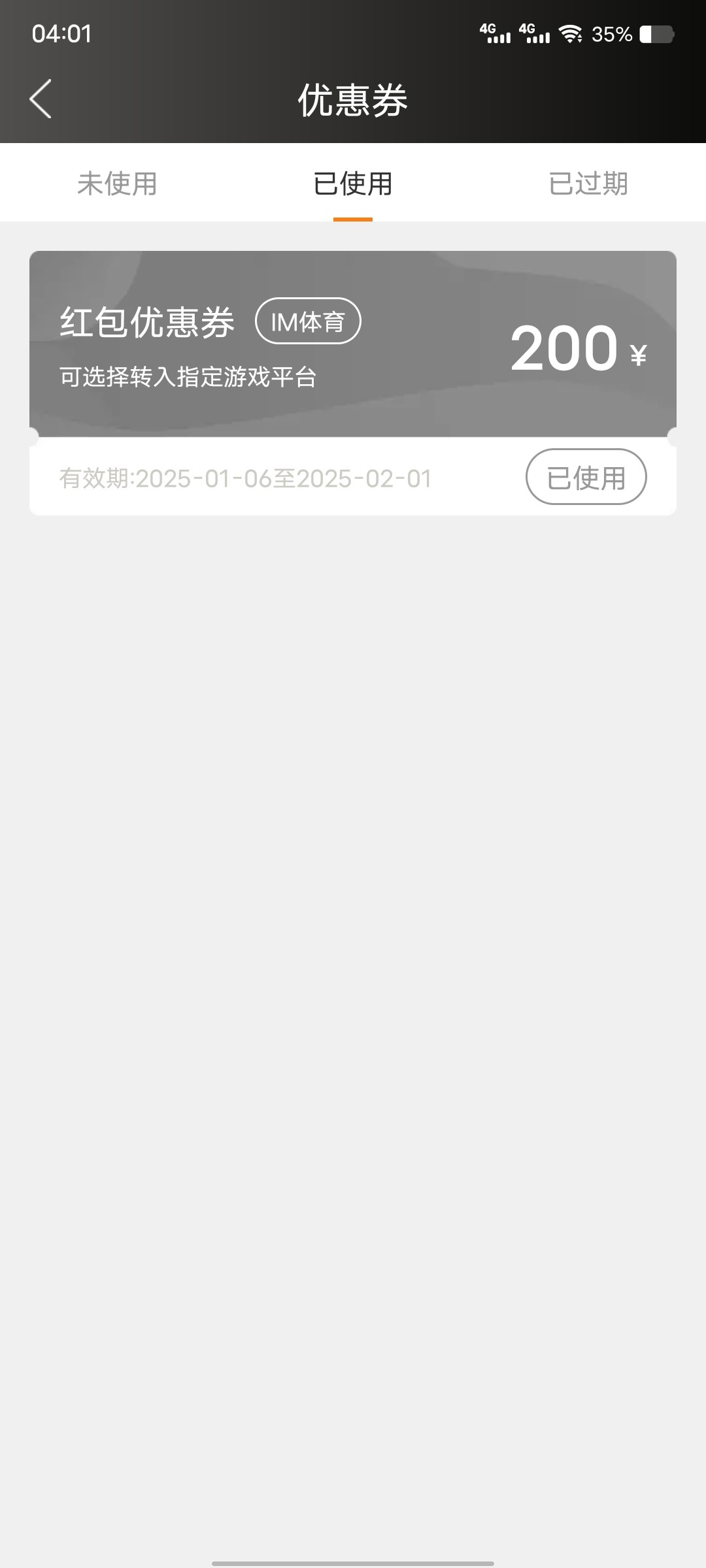Tap the IM体育 badge on the coupon
Viewport: 706px width, 1568px height.
click(309, 321)
